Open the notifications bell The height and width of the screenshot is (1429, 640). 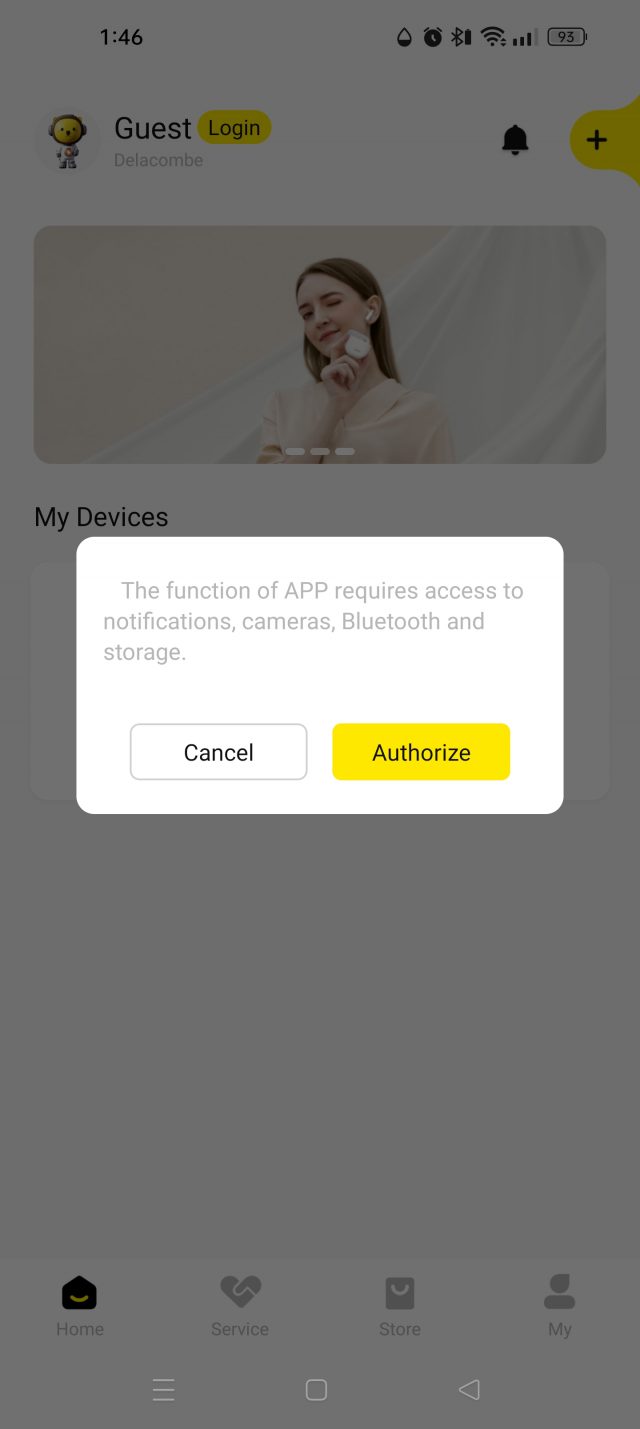pos(515,140)
